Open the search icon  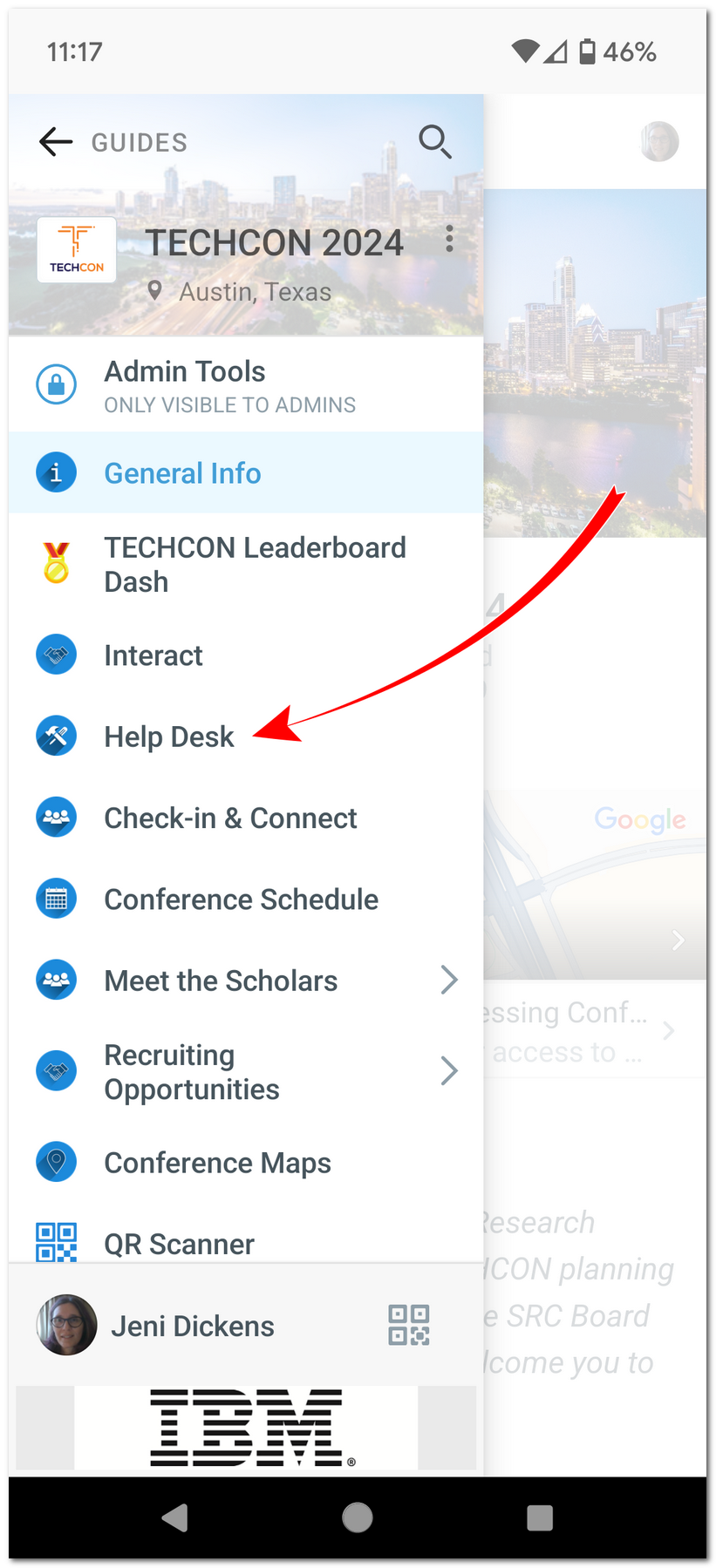(434, 141)
